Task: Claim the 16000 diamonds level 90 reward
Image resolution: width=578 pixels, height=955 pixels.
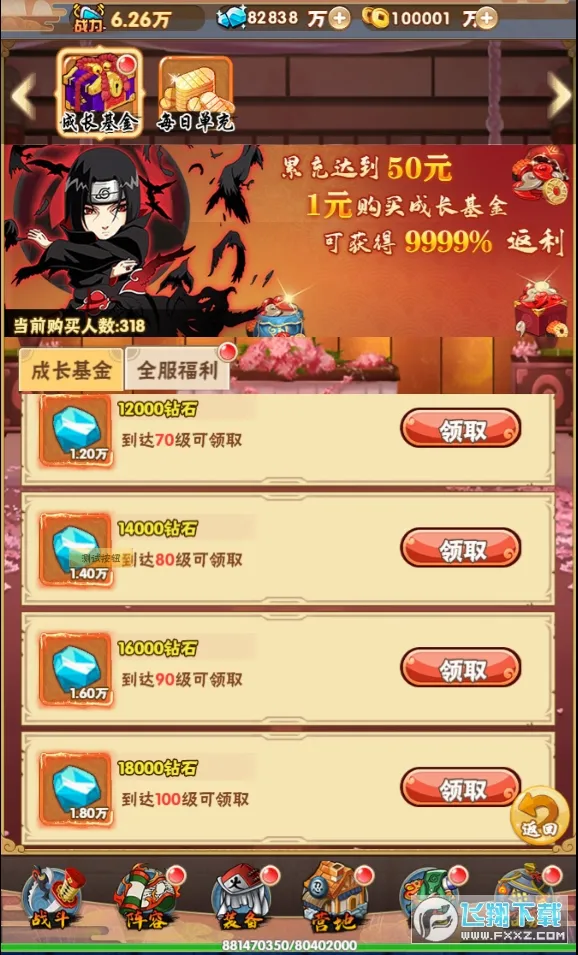Action: pyautogui.click(x=460, y=668)
